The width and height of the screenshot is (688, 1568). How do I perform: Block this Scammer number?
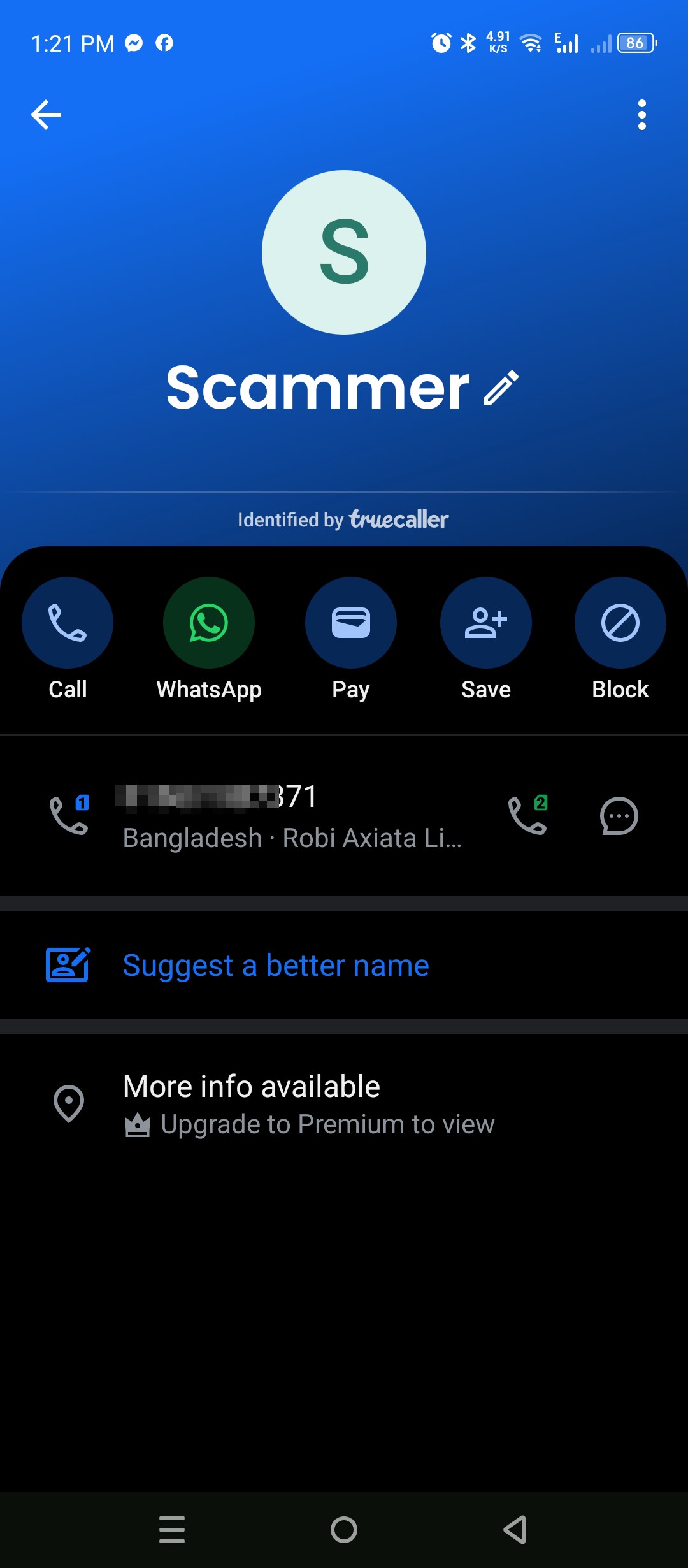[x=620, y=622]
